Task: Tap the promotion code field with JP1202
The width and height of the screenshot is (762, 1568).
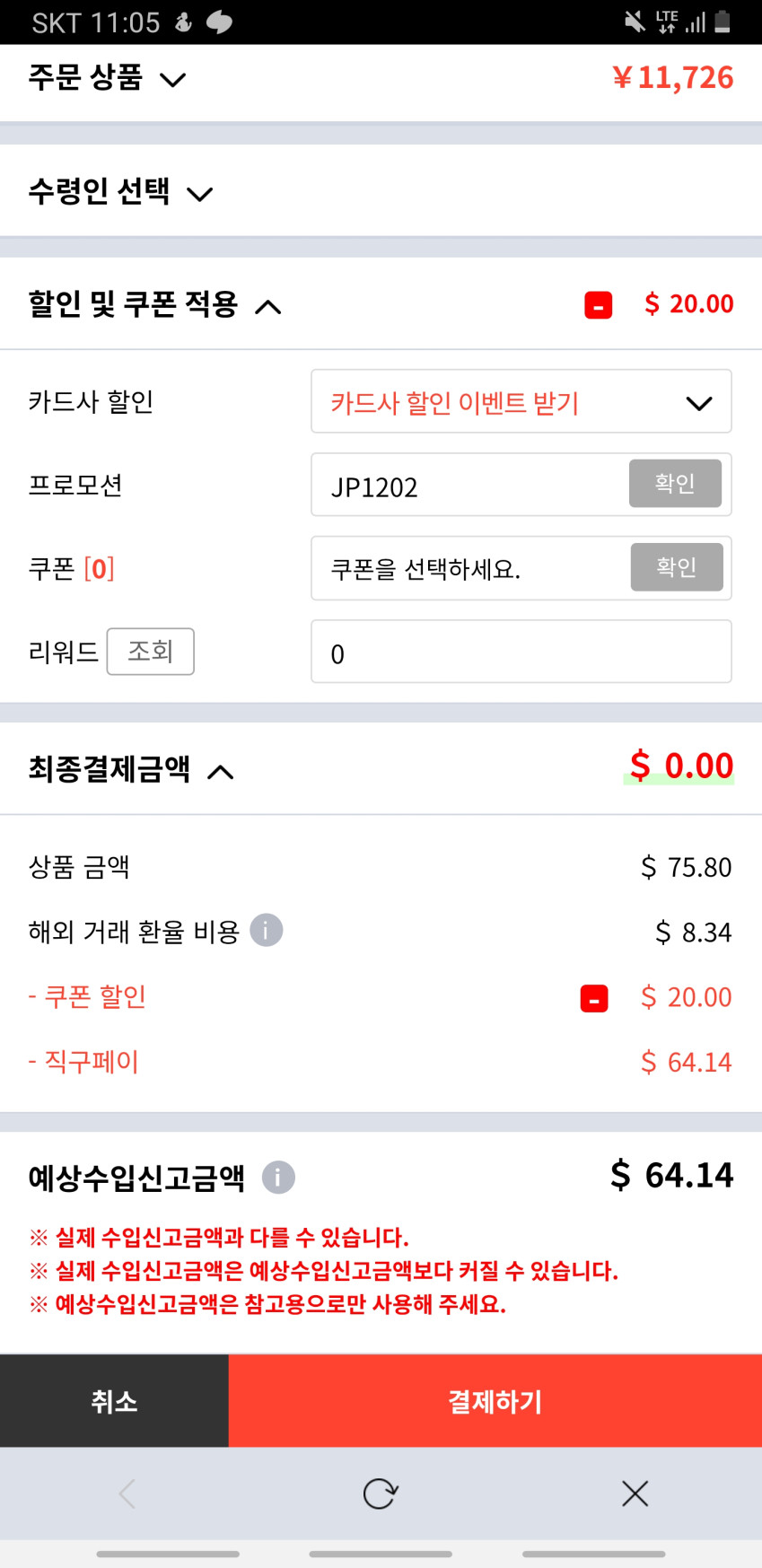Action: 467,486
